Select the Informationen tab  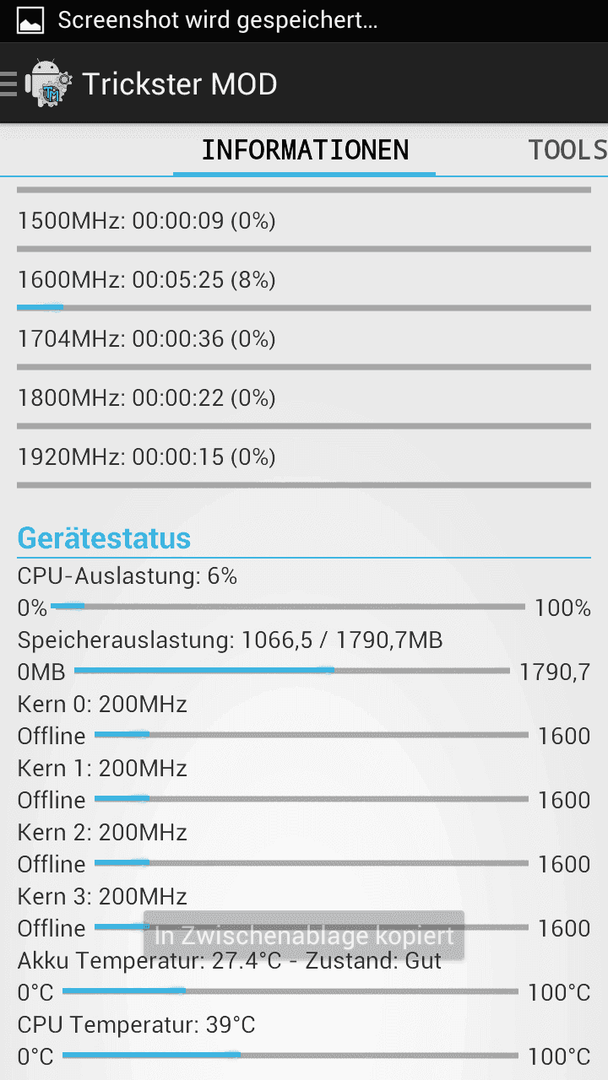tap(304, 149)
